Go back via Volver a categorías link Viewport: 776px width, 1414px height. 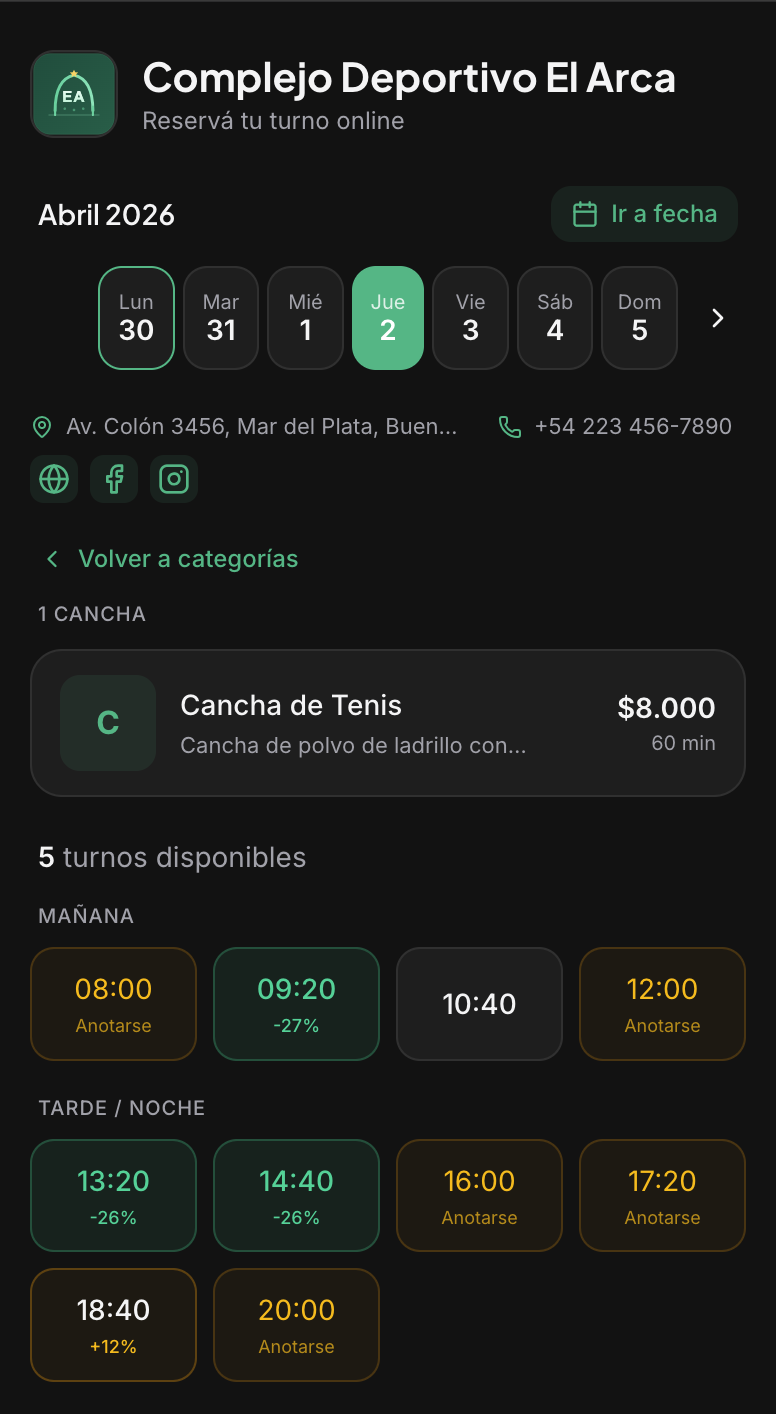168,558
